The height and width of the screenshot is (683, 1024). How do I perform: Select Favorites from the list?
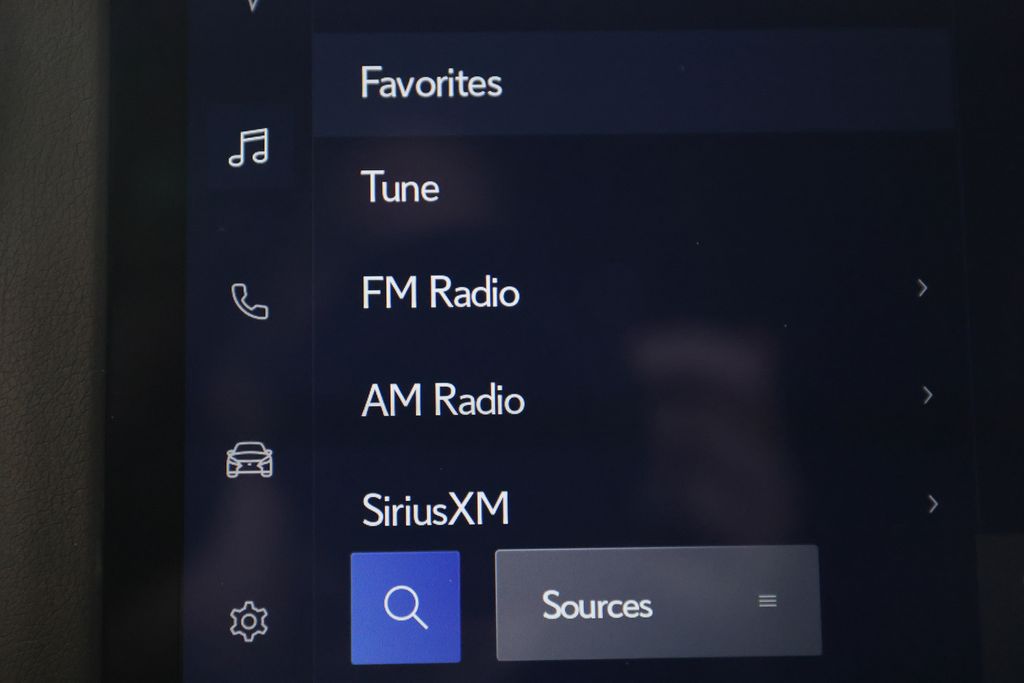tap(630, 83)
